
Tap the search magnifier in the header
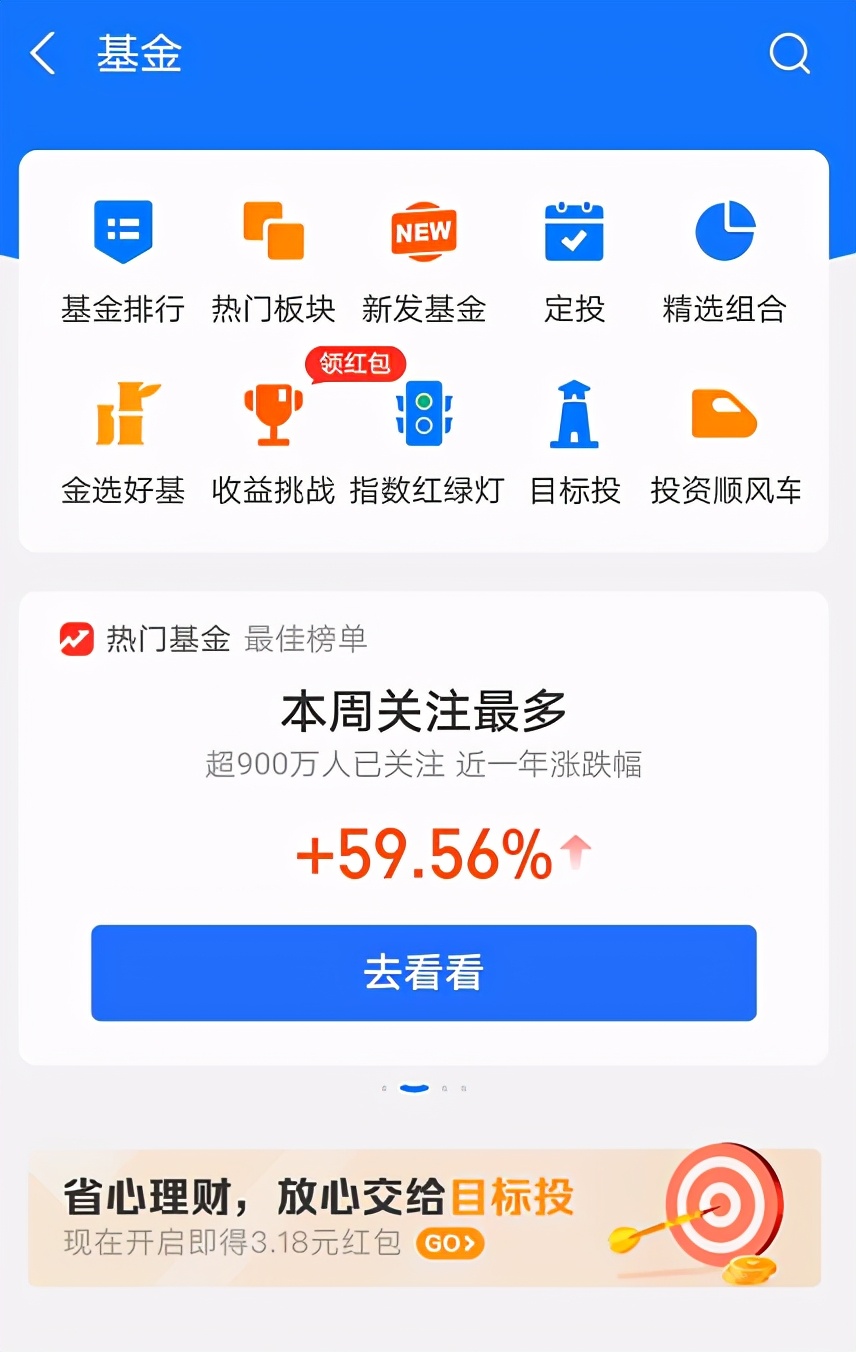(790, 54)
